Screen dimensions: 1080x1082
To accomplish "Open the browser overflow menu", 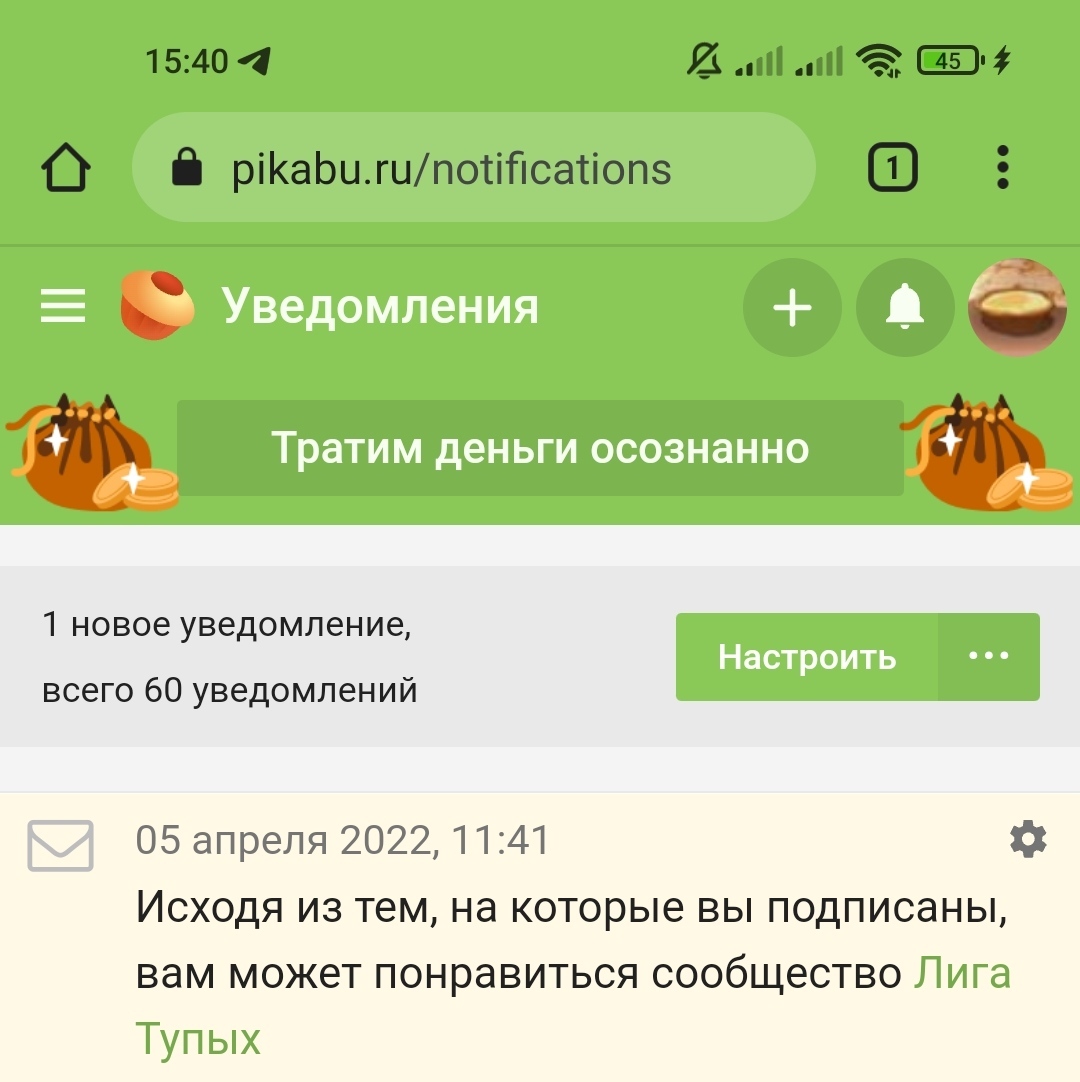I will (x=1002, y=168).
